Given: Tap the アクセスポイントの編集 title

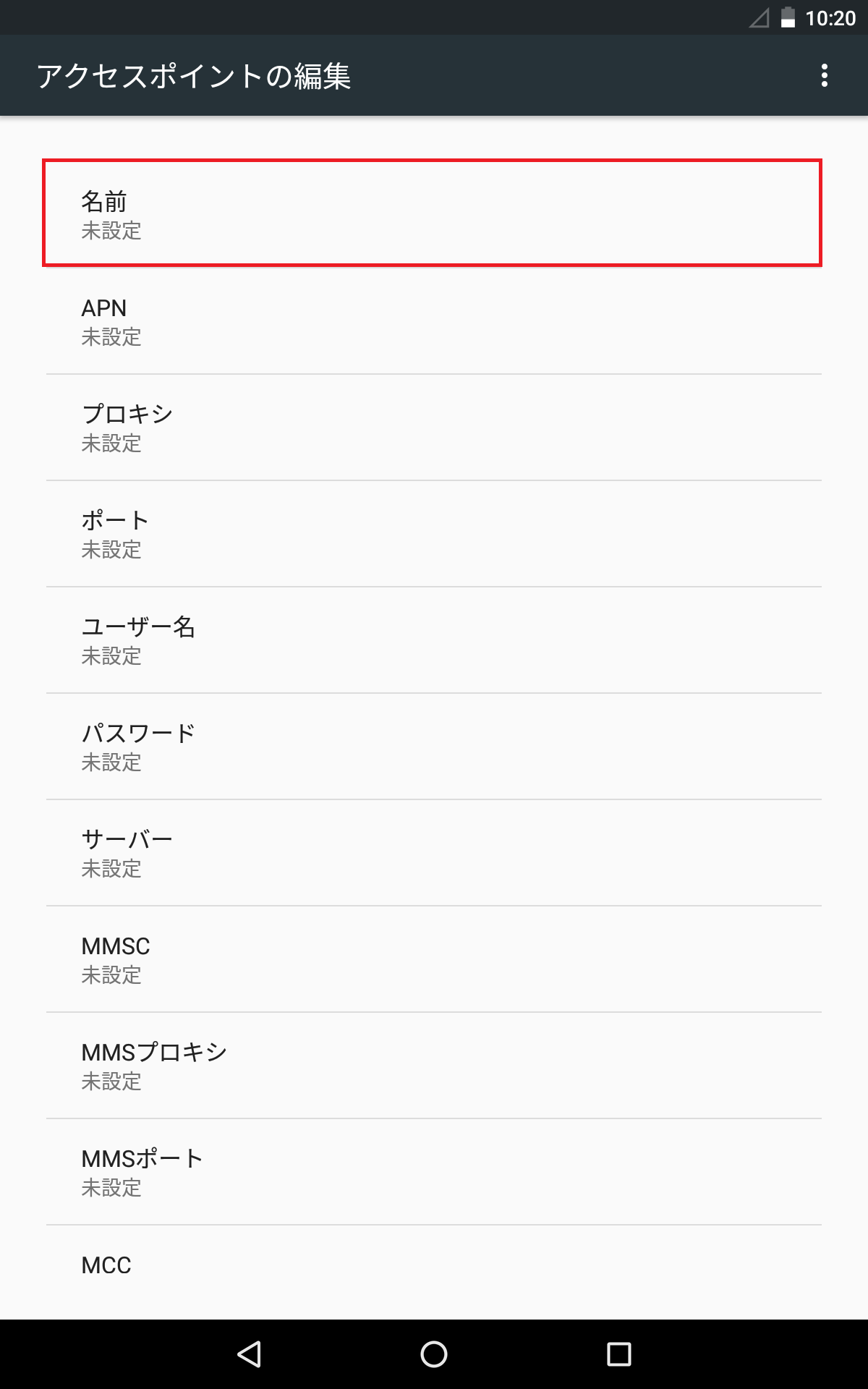Looking at the screenshot, I should pos(194,77).
